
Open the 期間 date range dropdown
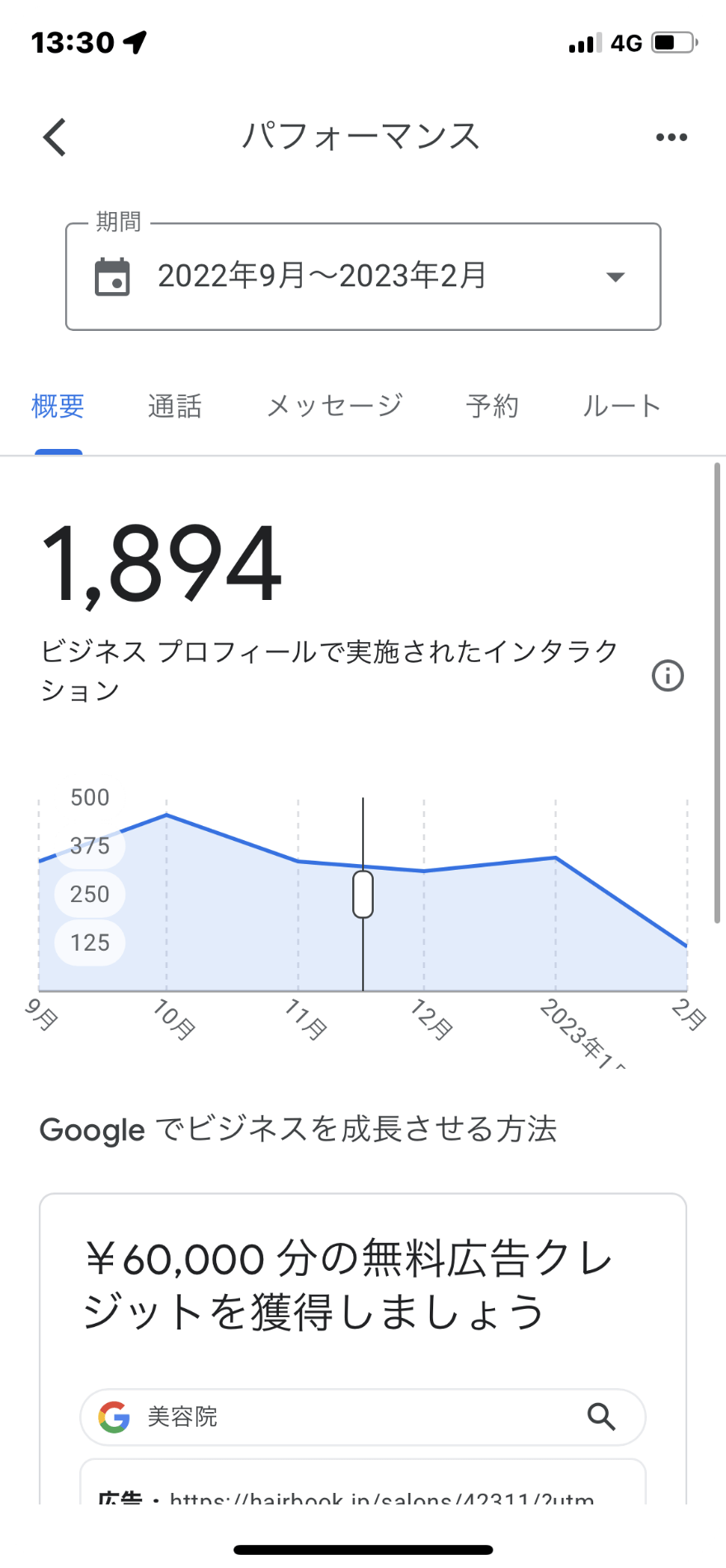click(x=363, y=276)
